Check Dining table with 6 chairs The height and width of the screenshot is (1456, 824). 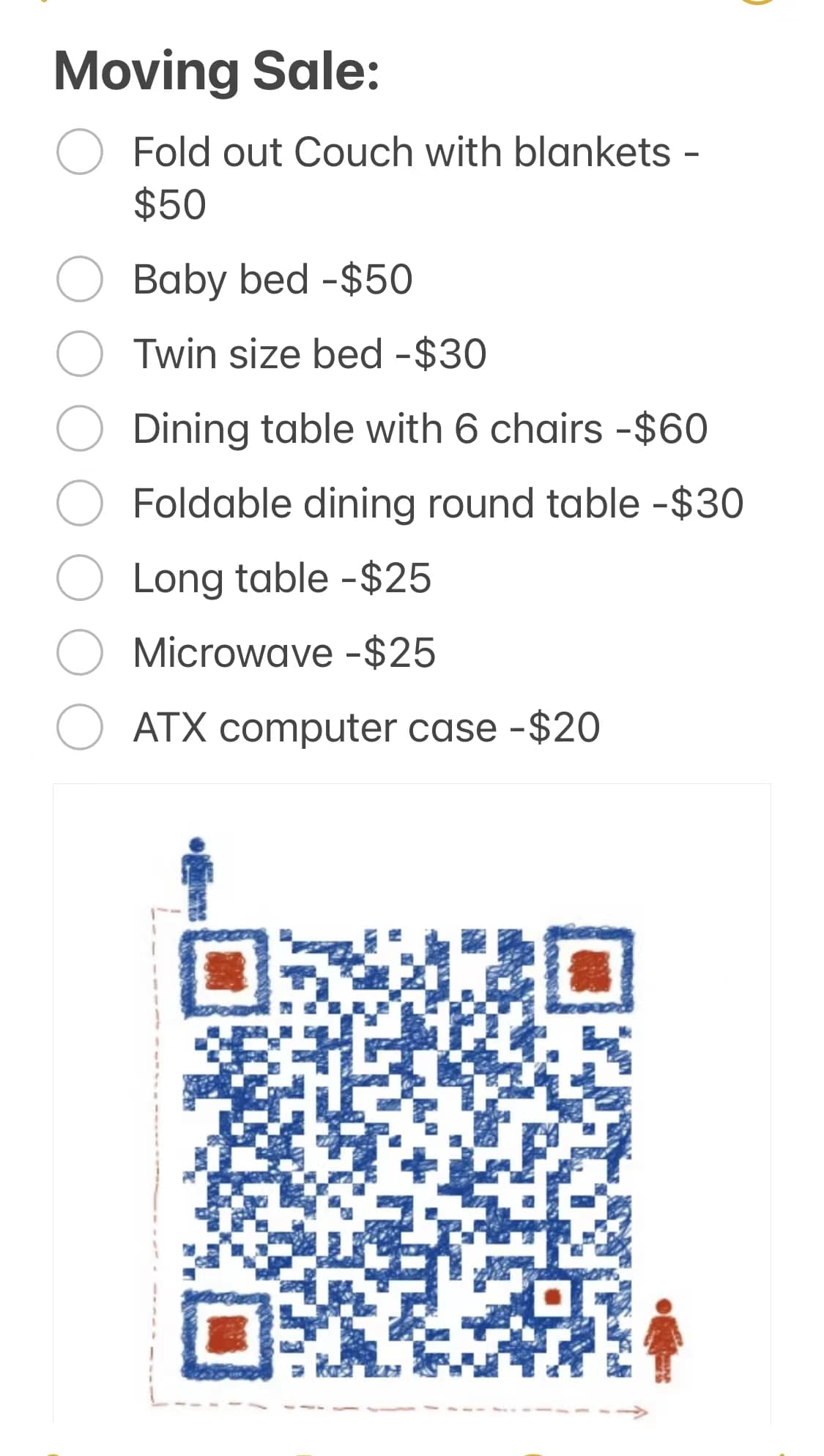coord(79,428)
